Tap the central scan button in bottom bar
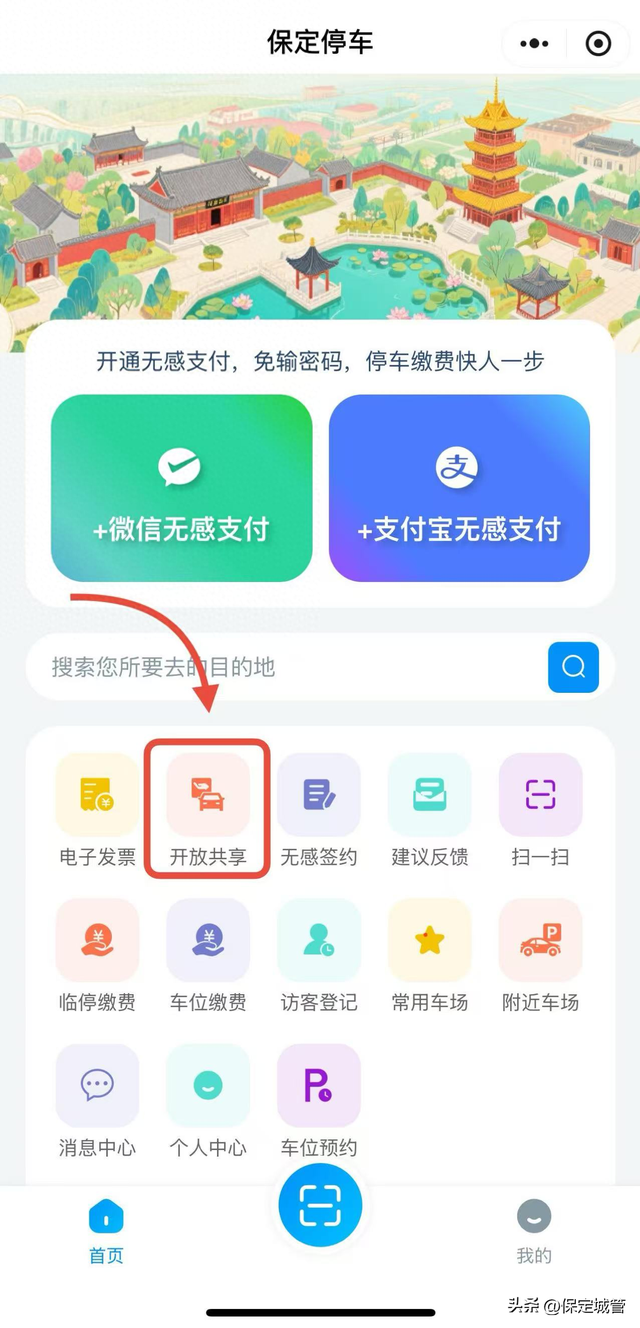The height and width of the screenshot is (1328, 640). click(x=320, y=1205)
